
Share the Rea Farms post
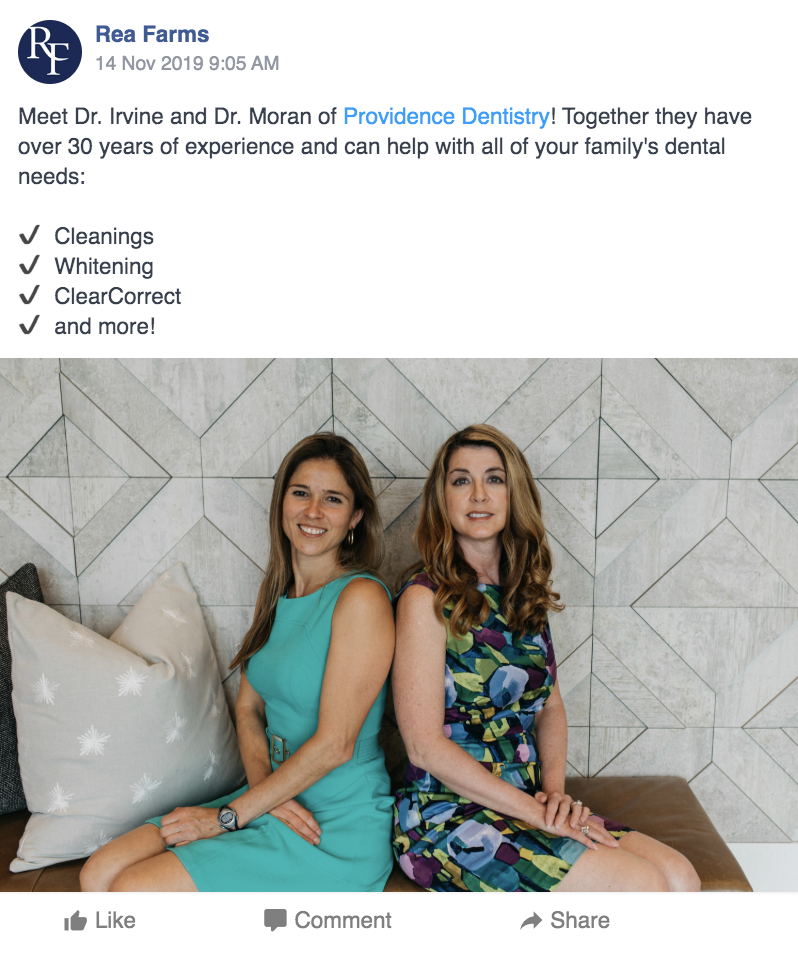(x=565, y=921)
